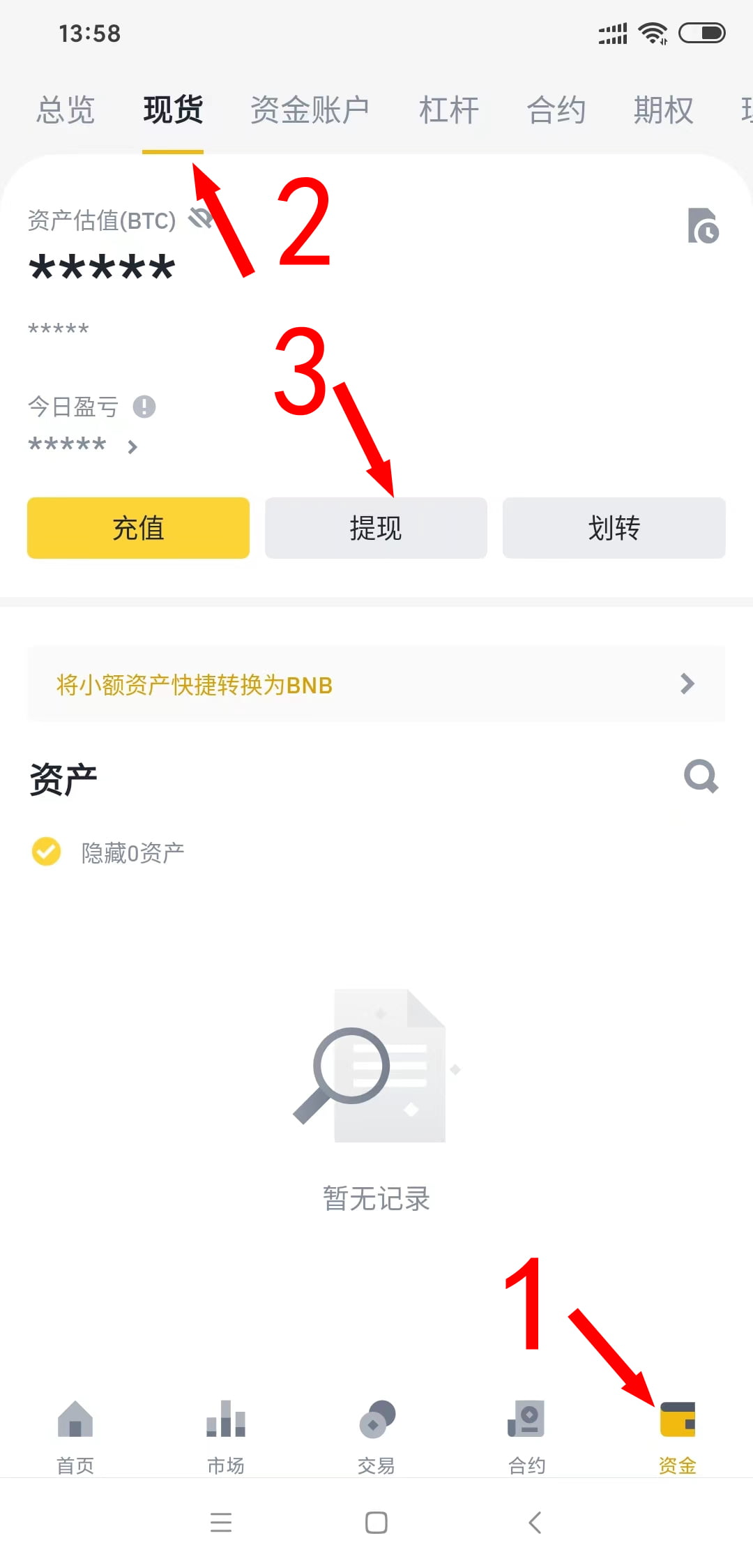Screen dimensions: 753x1568
Task: Open the 杠杆 margin tab
Action: (x=448, y=110)
